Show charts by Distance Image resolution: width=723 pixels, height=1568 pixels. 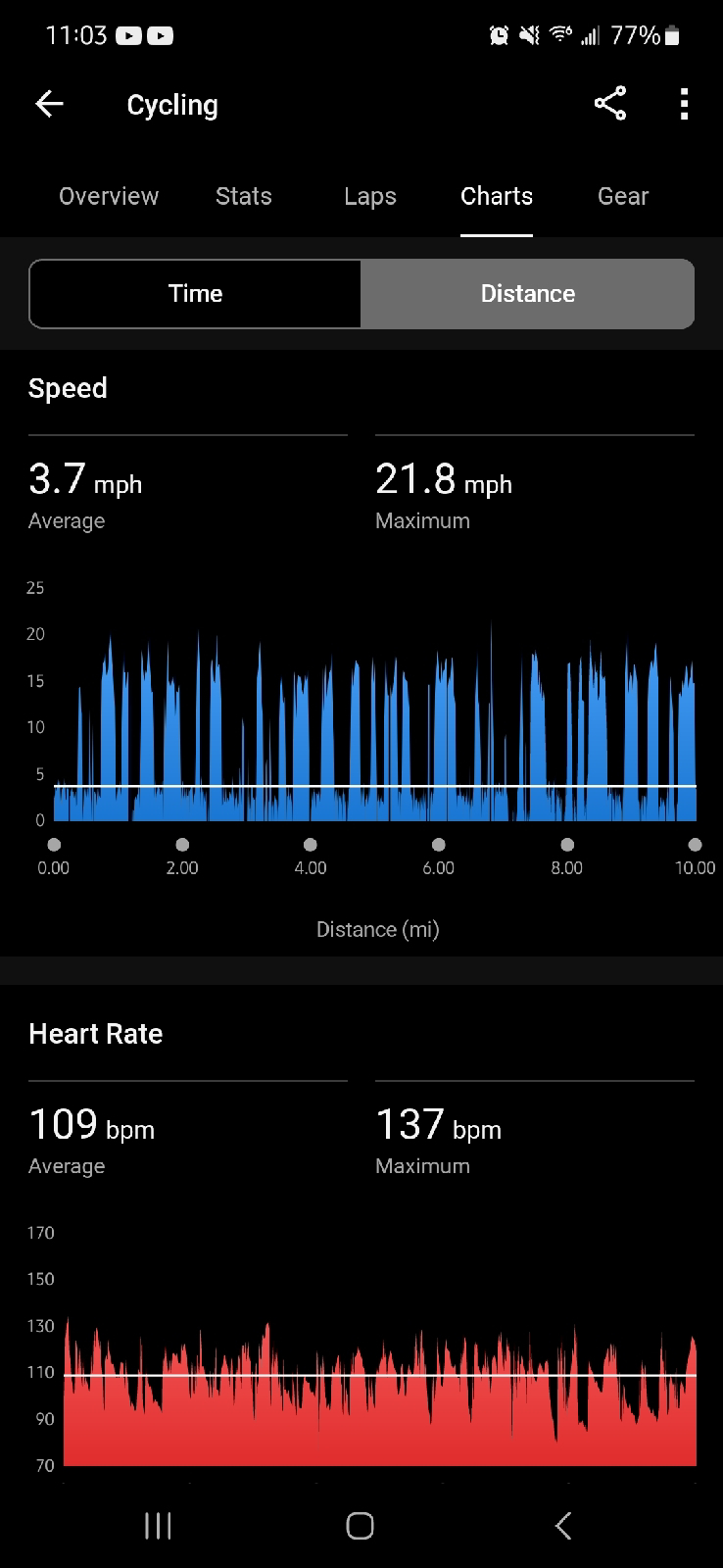527,294
